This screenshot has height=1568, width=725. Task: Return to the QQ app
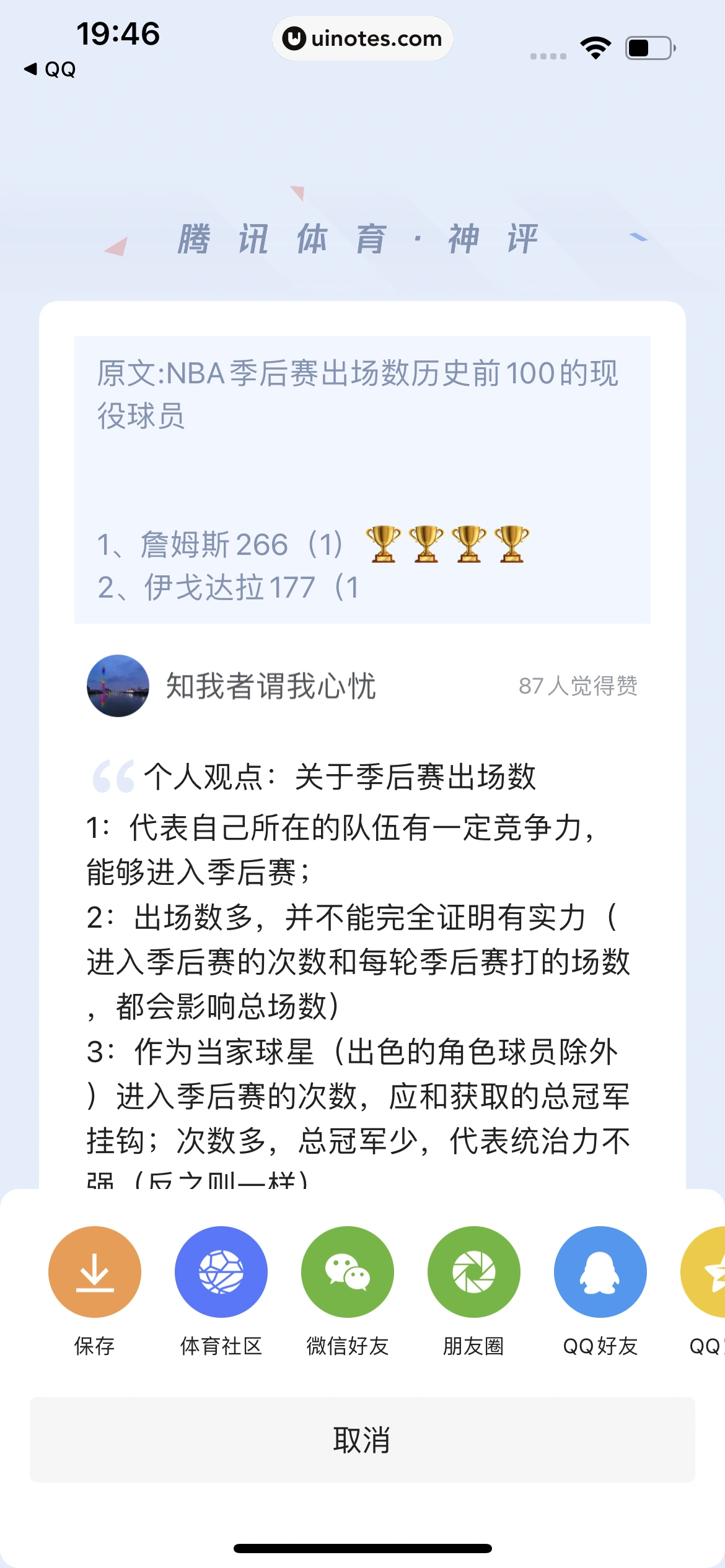50,69
